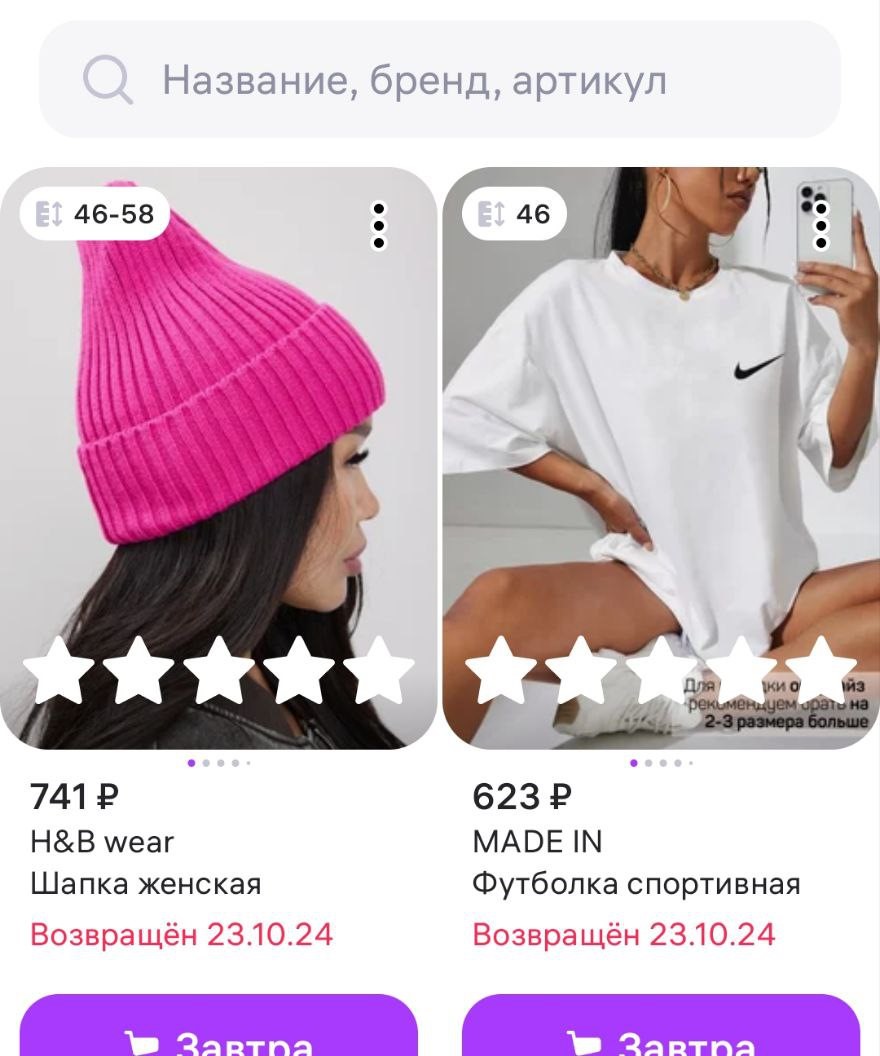880x1056 pixels.
Task: Click the magnifying glass search icon
Action: pos(110,82)
